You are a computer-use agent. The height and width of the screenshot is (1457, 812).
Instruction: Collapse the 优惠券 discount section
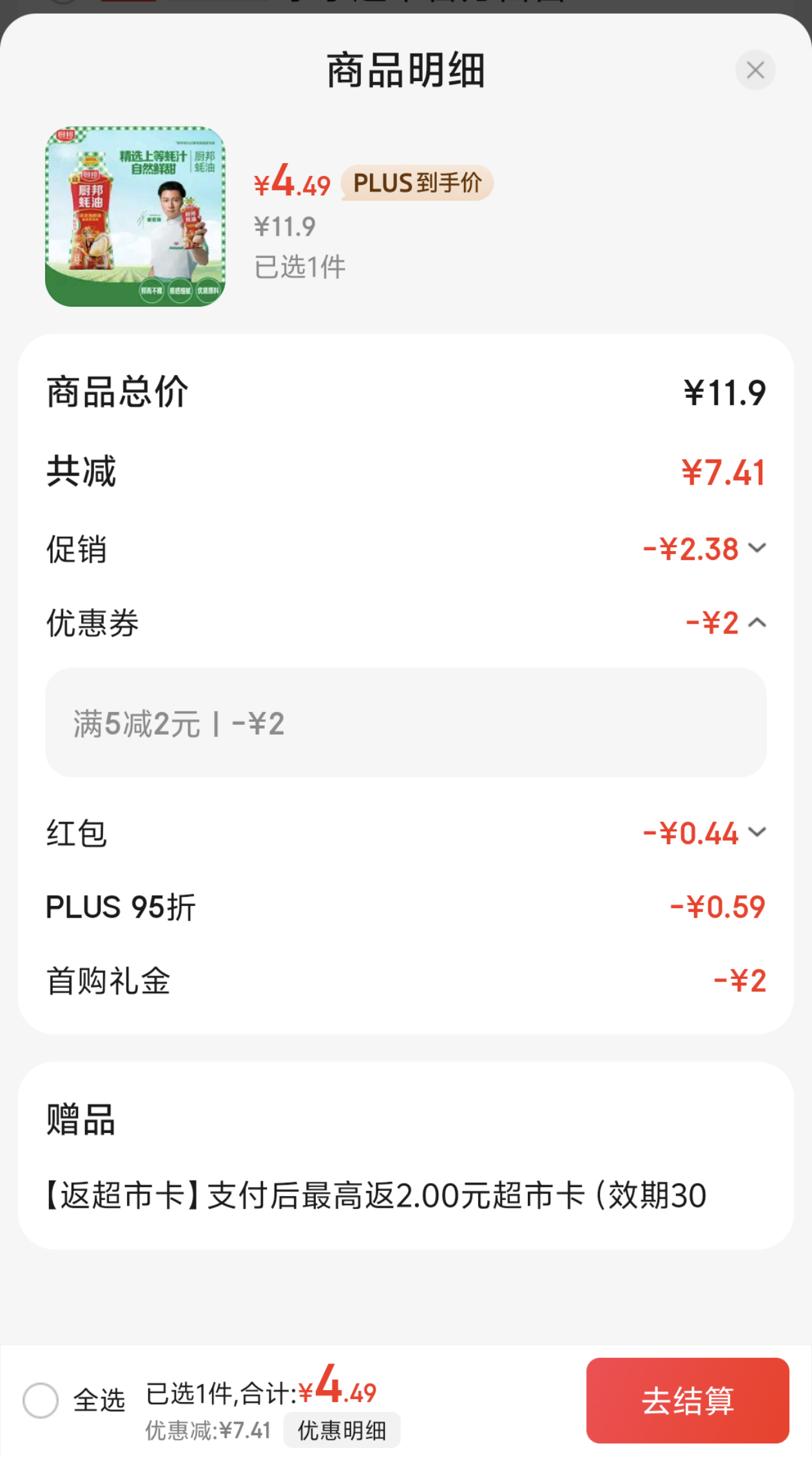click(757, 623)
